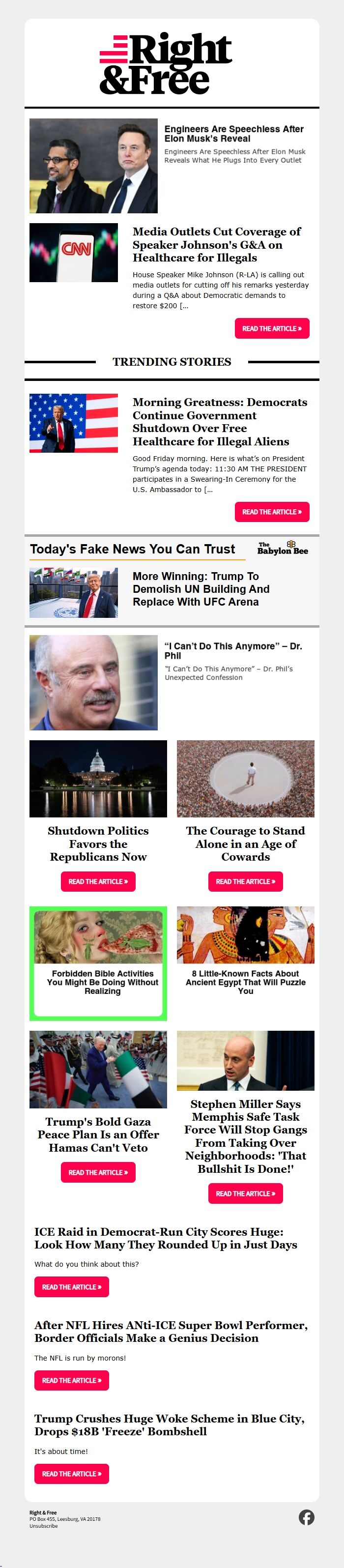This screenshot has height=1568, width=344.
Task: Read the Trump's Bold Gaza Peace Plan article
Action: pos(98,1172)
